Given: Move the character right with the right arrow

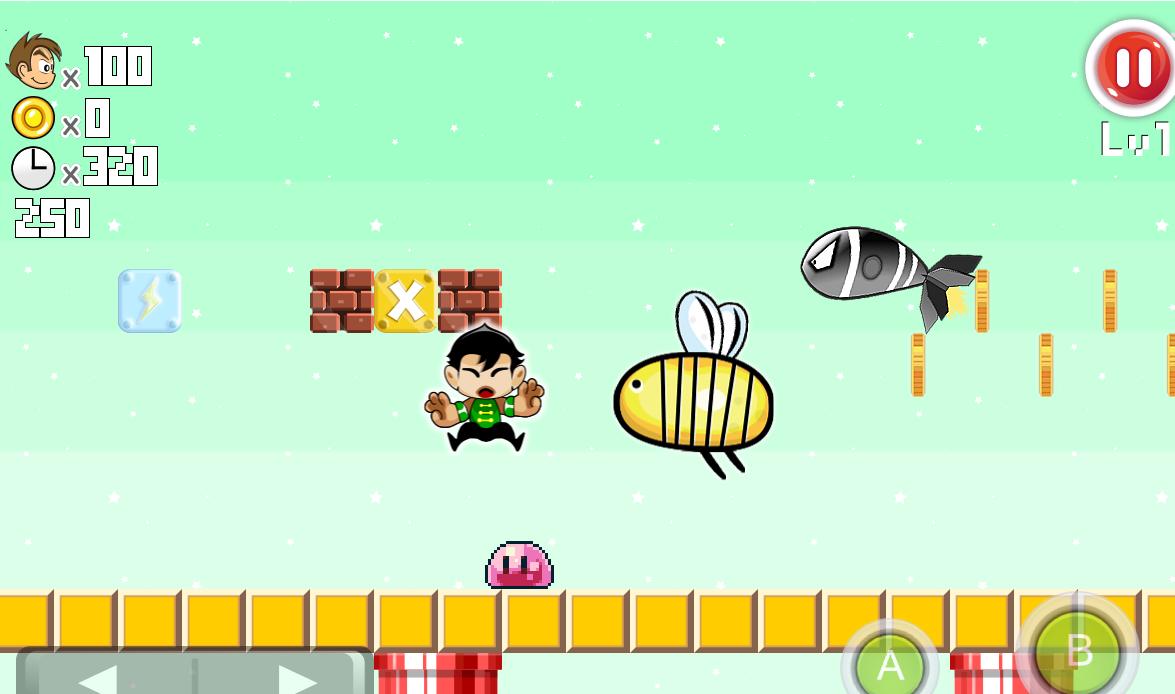Looking at the screenshot, I should (296, 678).
